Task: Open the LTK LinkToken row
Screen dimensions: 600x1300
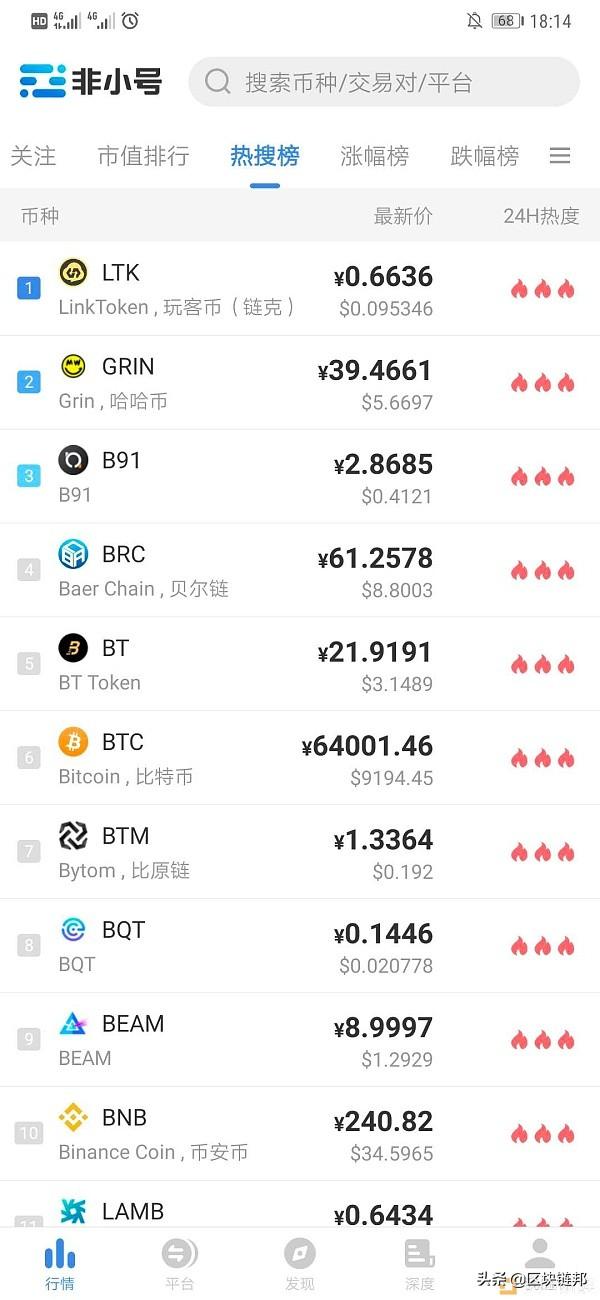Action: pos(300,289)
